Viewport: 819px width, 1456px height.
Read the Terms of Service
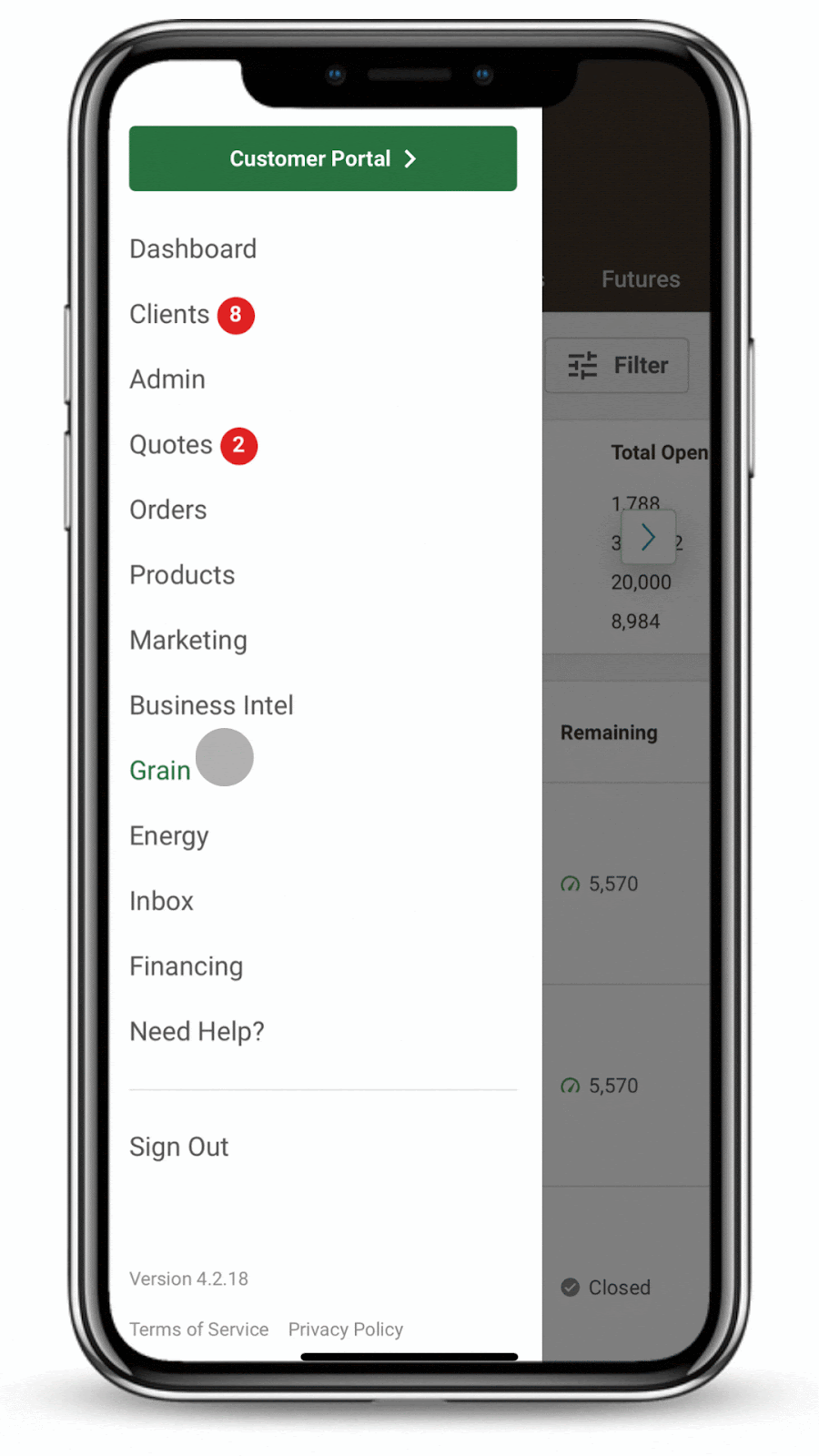[198, 1330]
